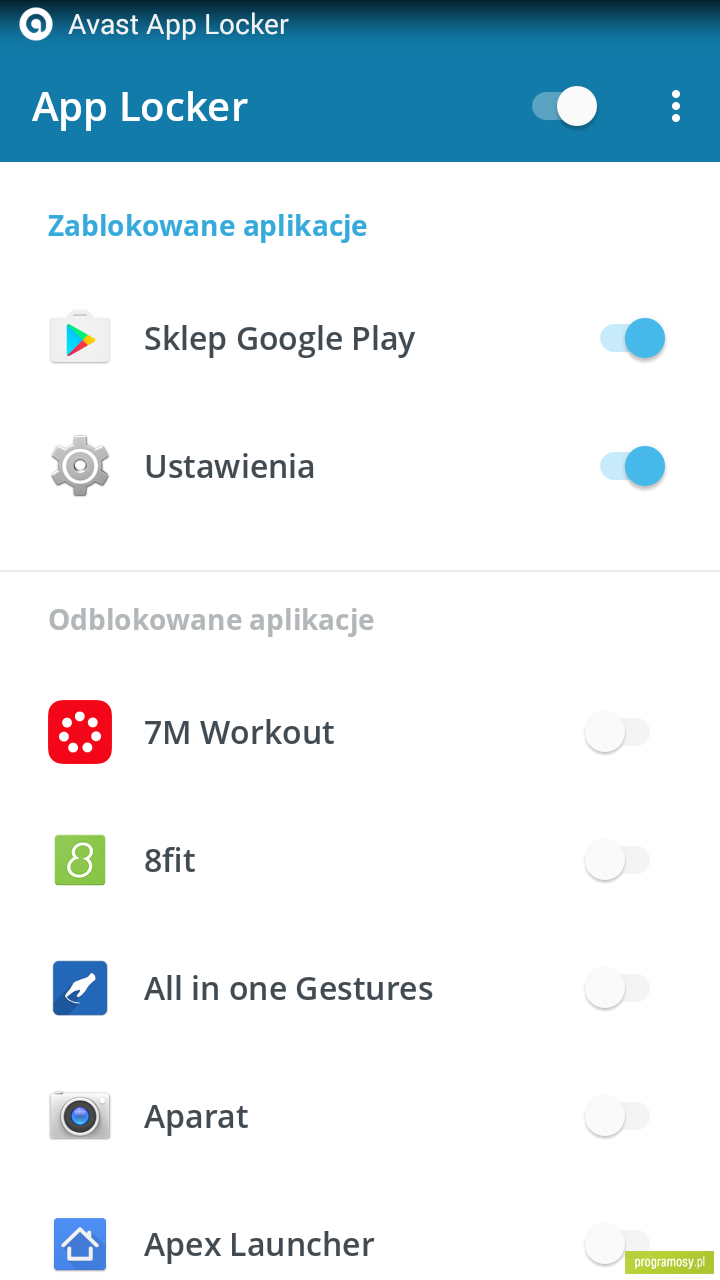This screenshot has width=720, height=1280.
Task: Enable locking for 7M Workout
Action: 617,732
